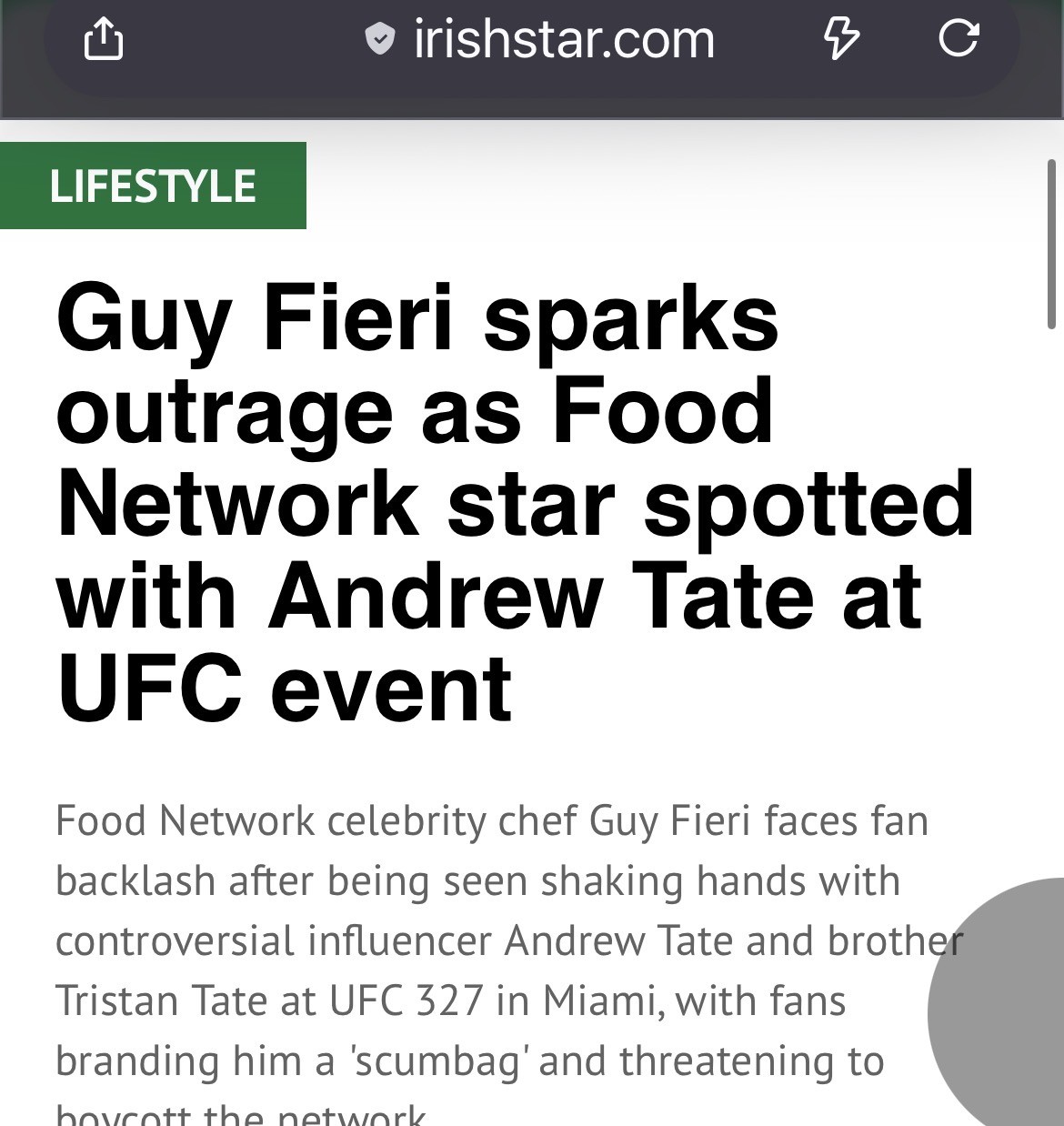Image resolution: width=1064 pixels, height=1126 pixels.
Task: Open the Lifestyle category tag
Action: pyautogui.click(x=153, y=186)
